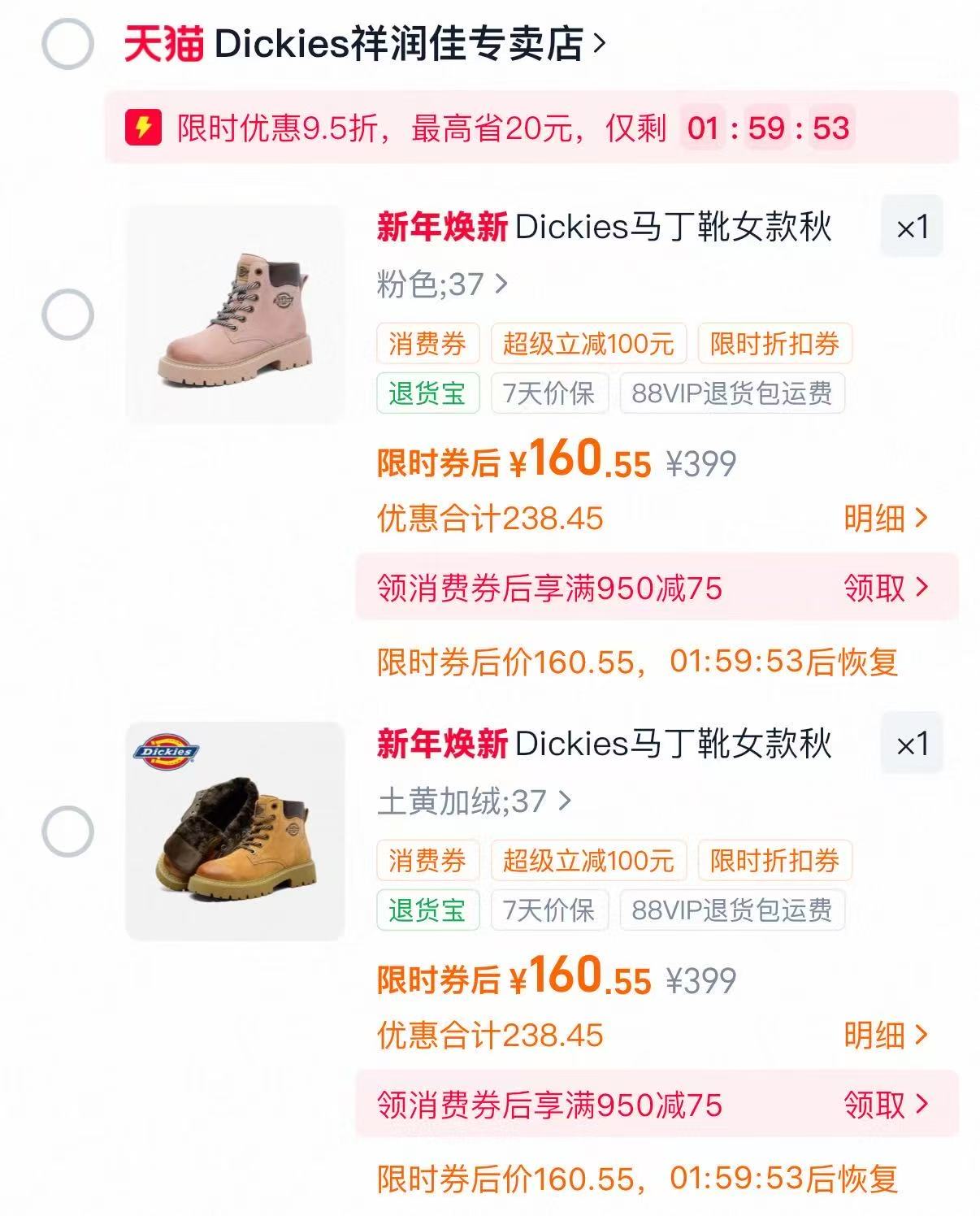
Task: Click the lightning bolt promo icon
Action: (143, 128)
